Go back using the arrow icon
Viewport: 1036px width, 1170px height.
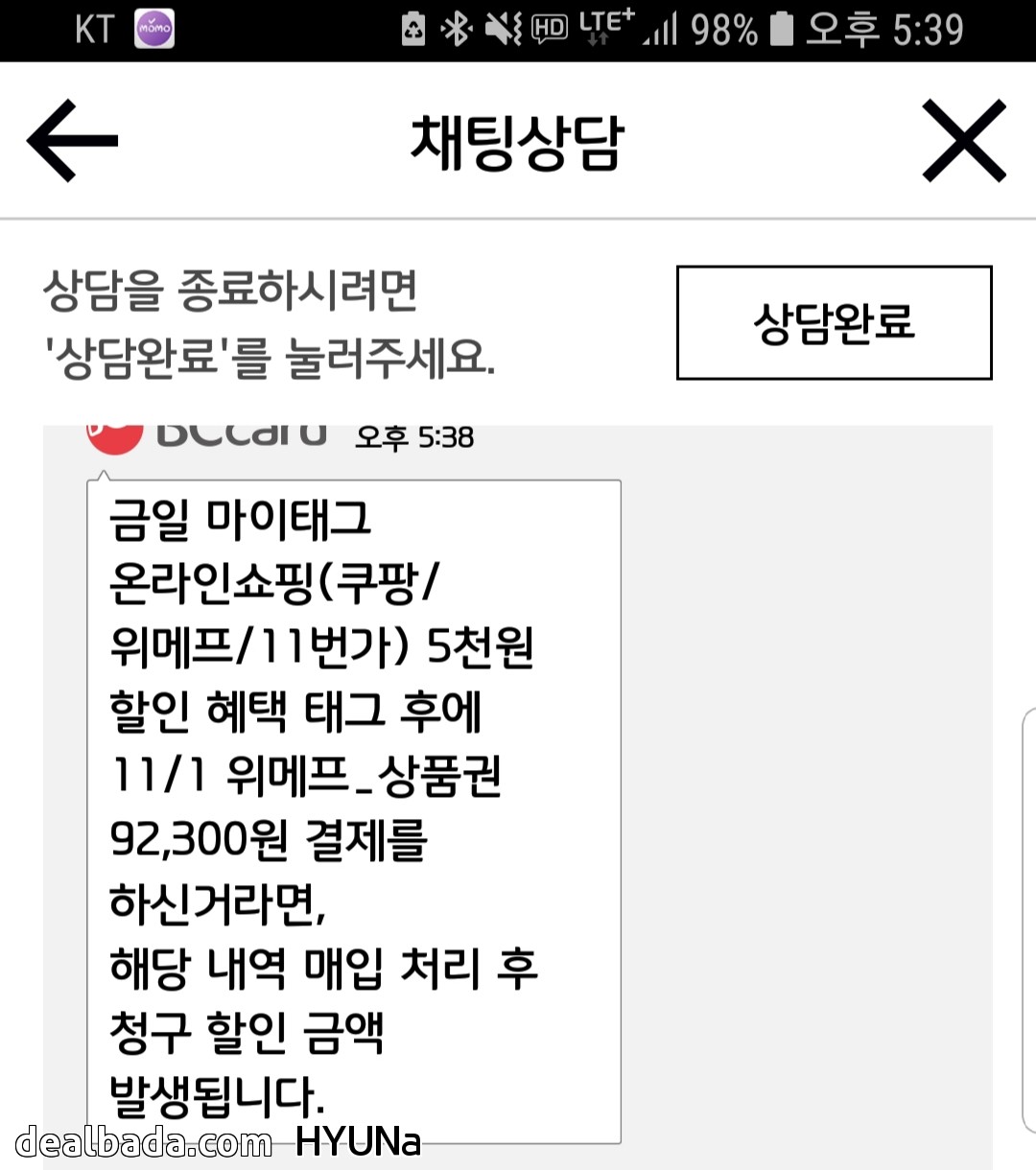pyautogui.click(x=73, y=141)
